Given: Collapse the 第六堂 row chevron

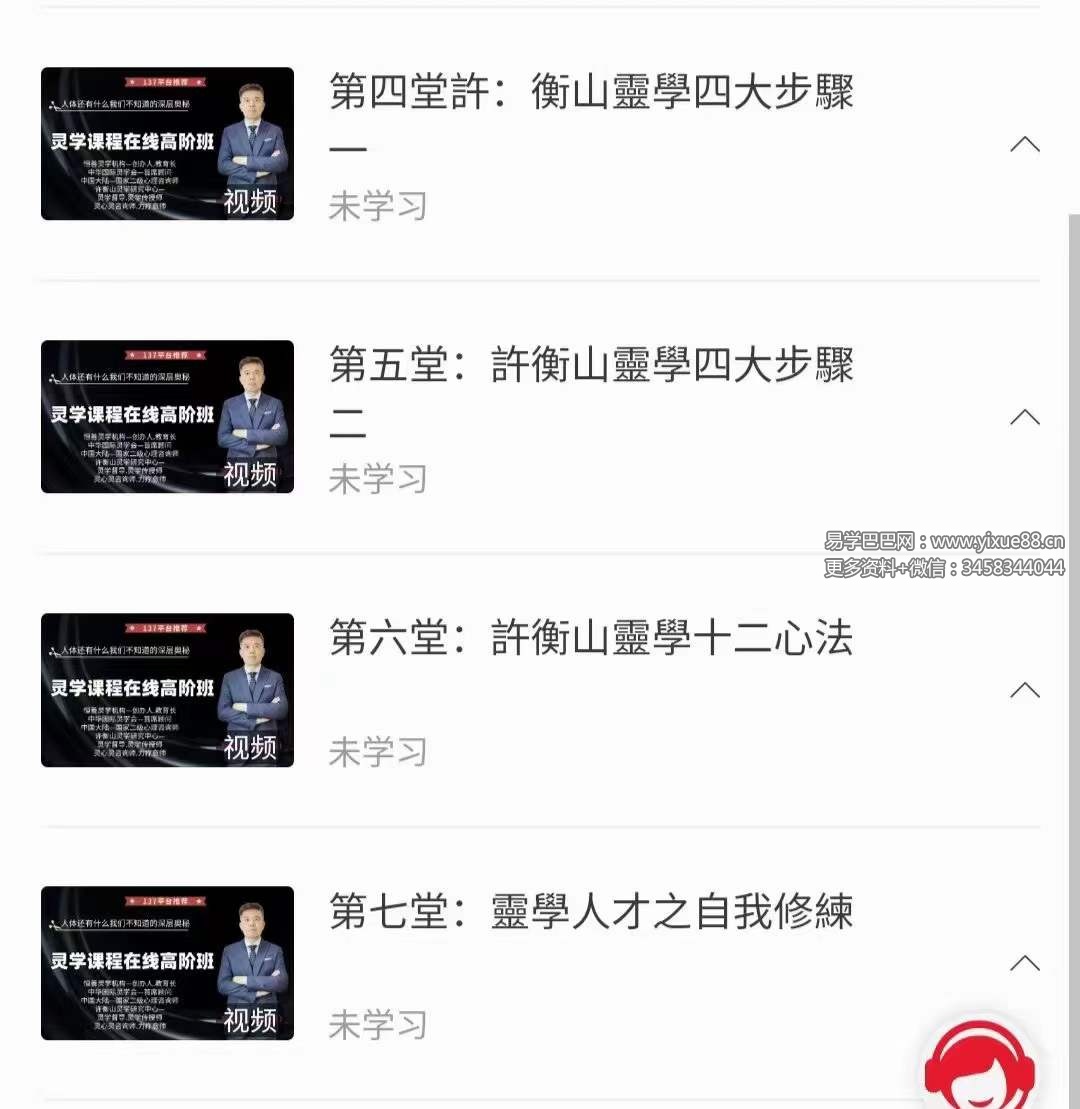Looking at the screenshot, I should coord(1025,691).
